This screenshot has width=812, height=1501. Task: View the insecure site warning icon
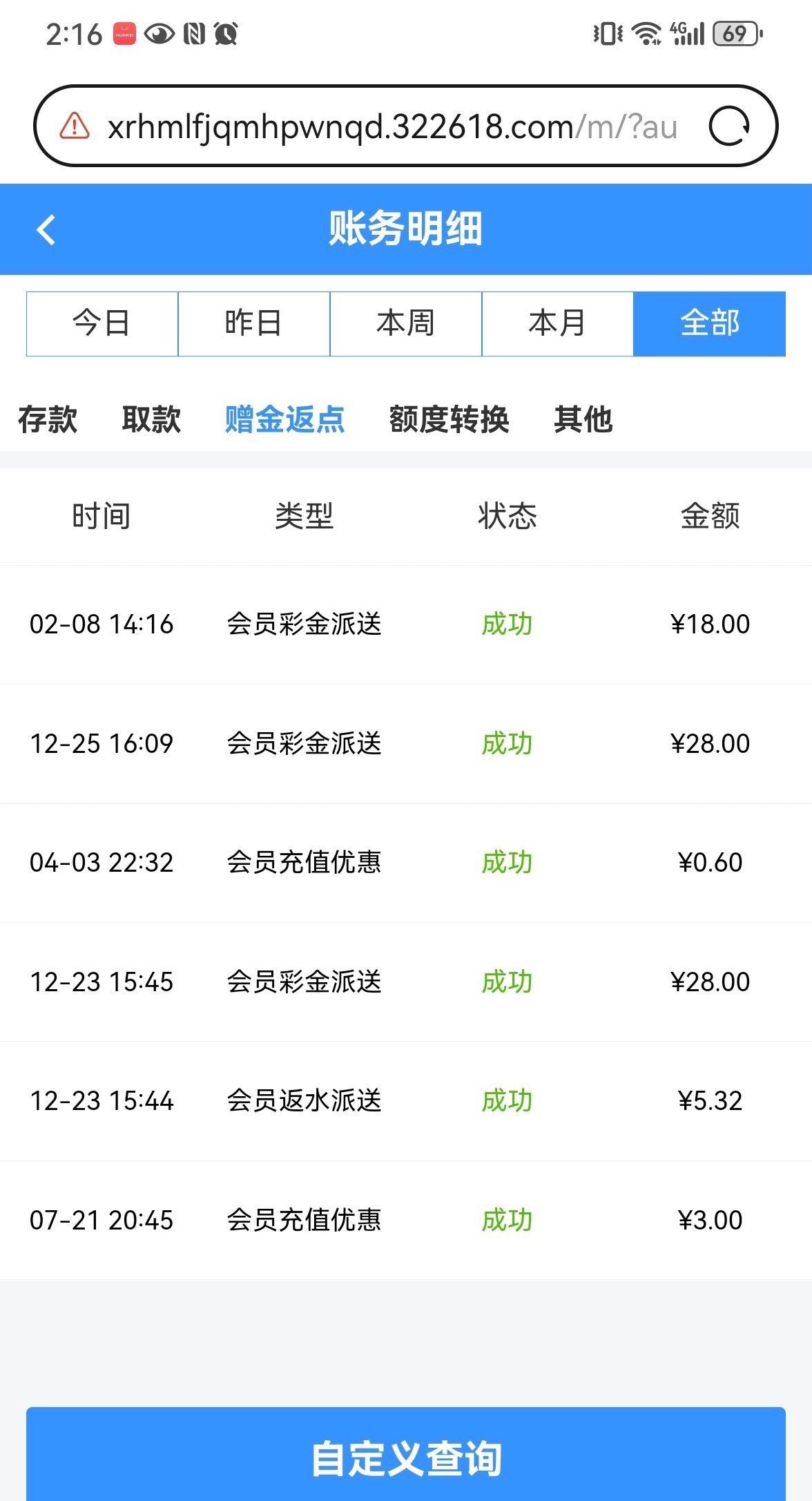pyautogui.click(x=75, y=126)
